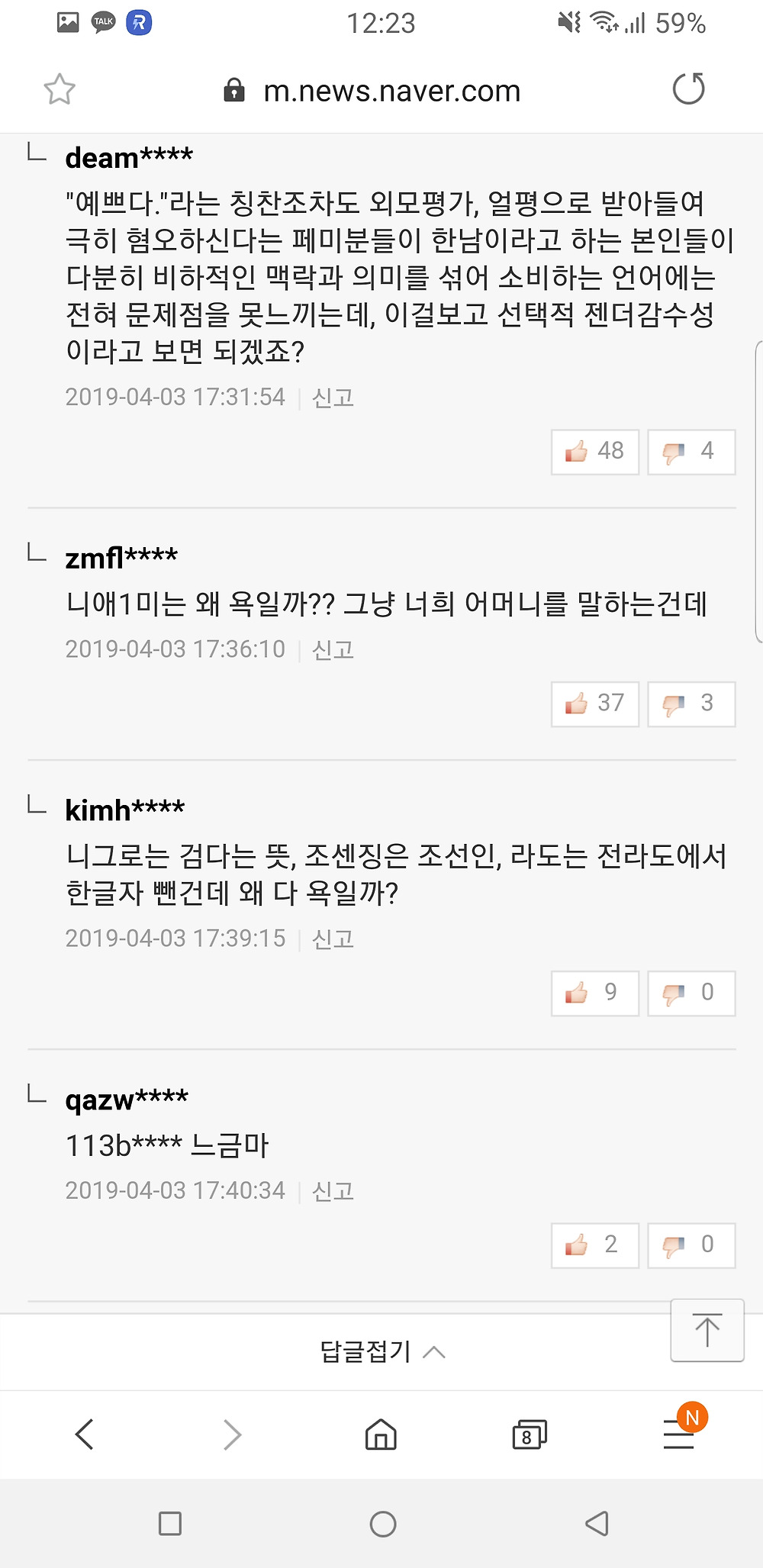Go back to previous browser page
This screenshot has width=763, height=1568.
85,1434
